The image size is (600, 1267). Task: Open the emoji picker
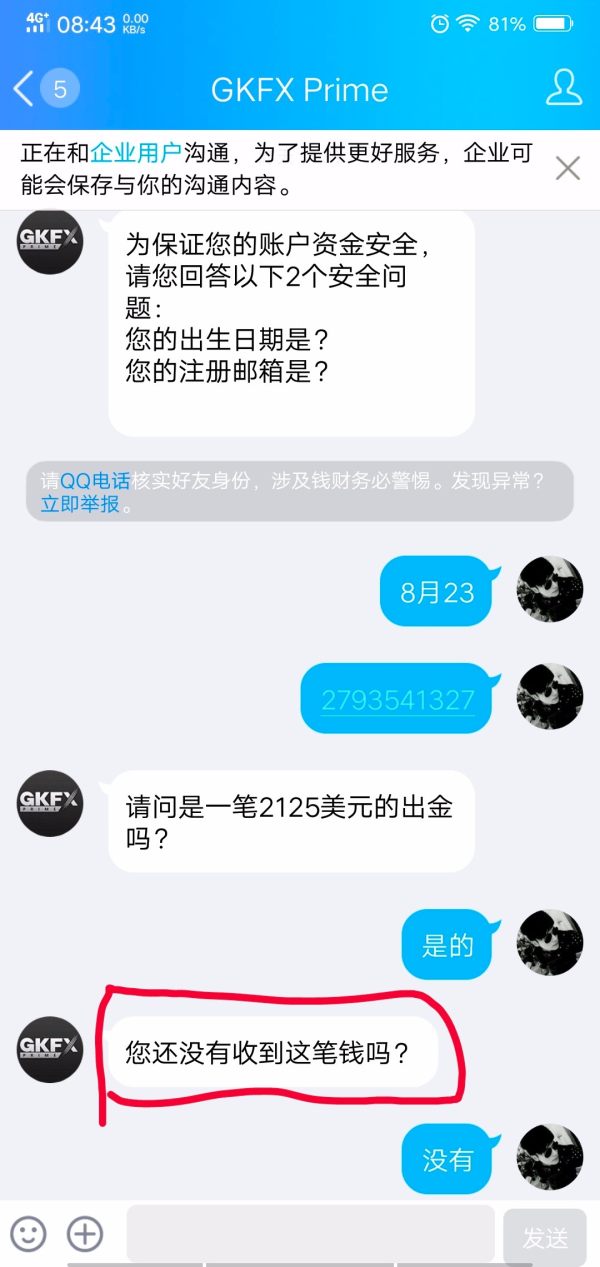click(28, 1234)
